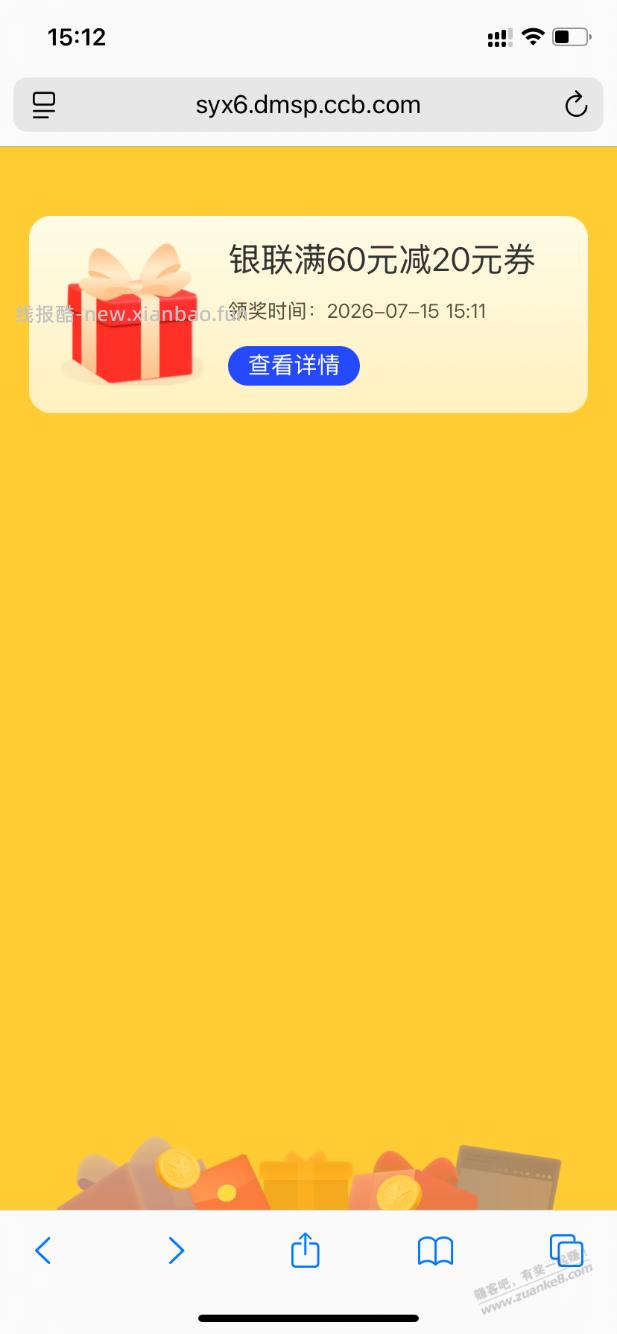Image resolution: width=617 pixels, height=1334 pixels.
Task: Reload the page with the refresh icon
Action: 575,105
